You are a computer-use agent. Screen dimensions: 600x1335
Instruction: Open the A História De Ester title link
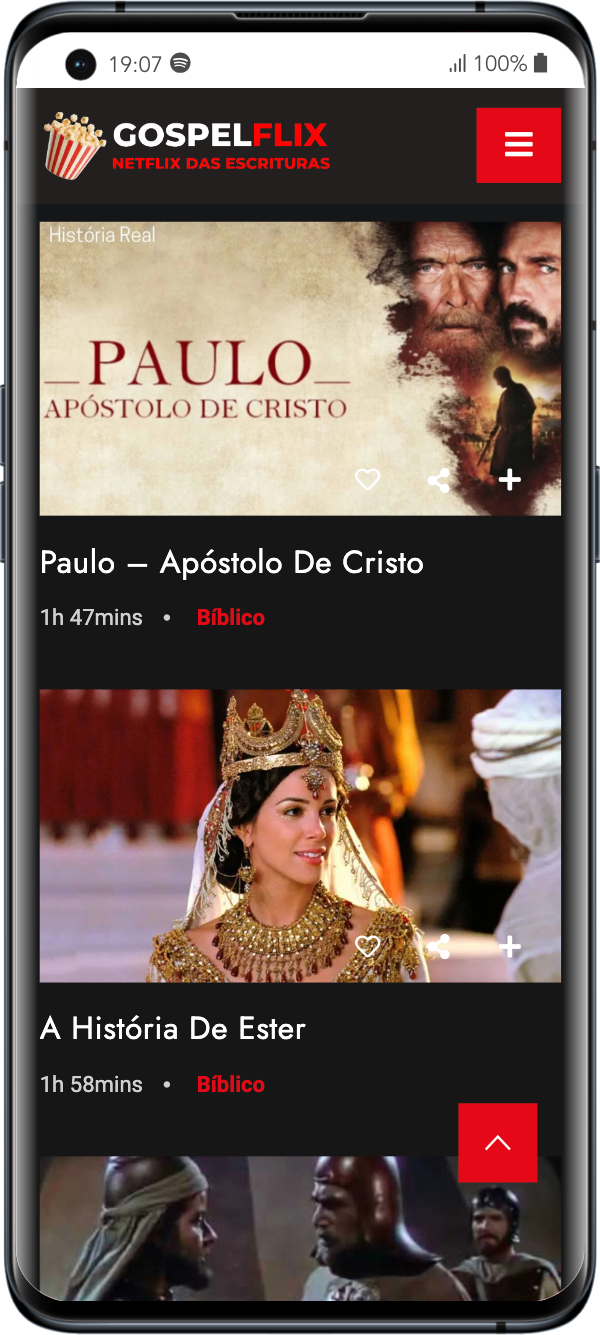173,1029
